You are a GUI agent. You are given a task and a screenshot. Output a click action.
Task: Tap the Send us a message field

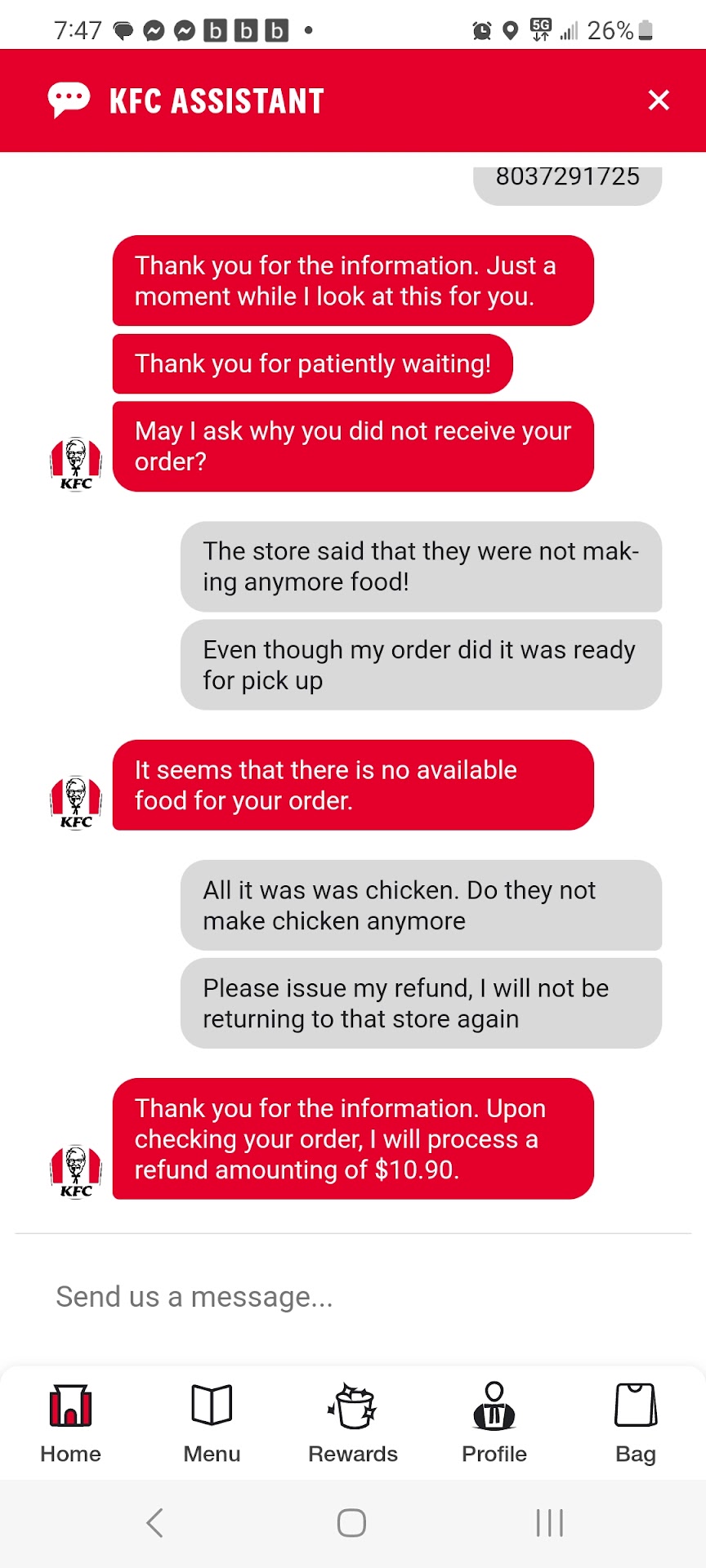(353, 1297)
